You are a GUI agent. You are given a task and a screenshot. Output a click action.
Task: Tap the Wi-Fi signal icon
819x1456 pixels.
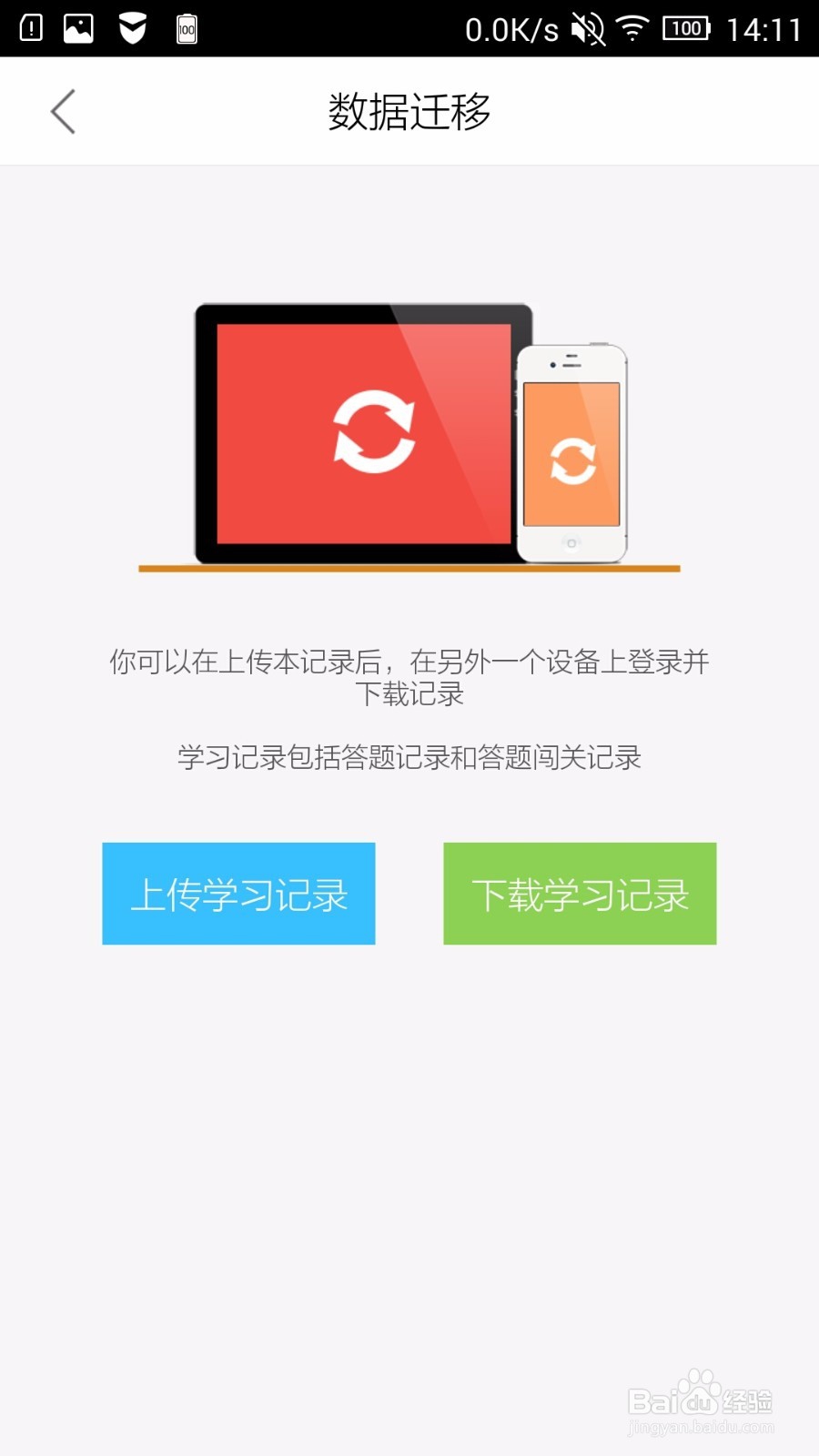coord(632,27)
